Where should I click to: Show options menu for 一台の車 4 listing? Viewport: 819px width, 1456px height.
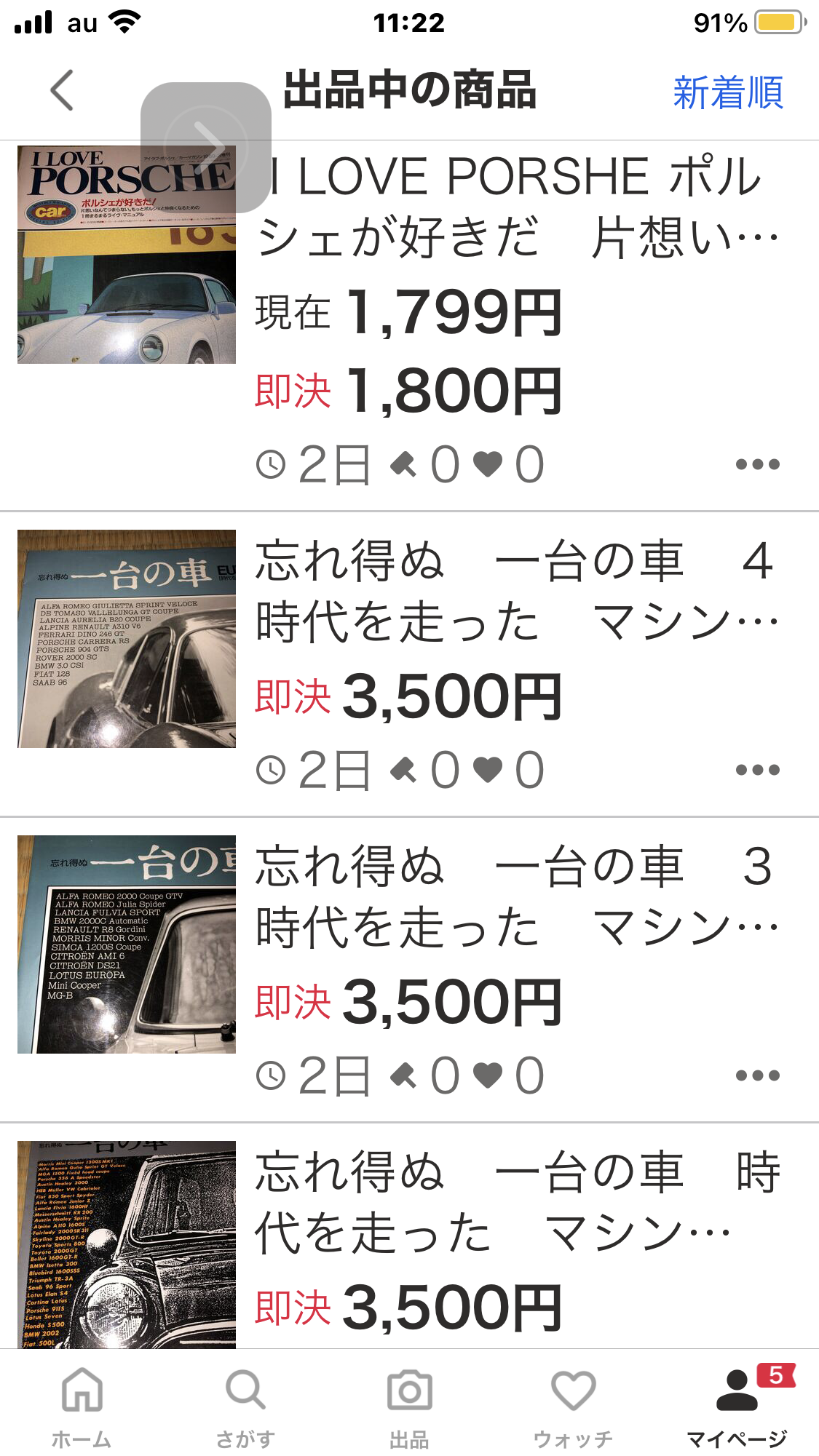[757, 770]
